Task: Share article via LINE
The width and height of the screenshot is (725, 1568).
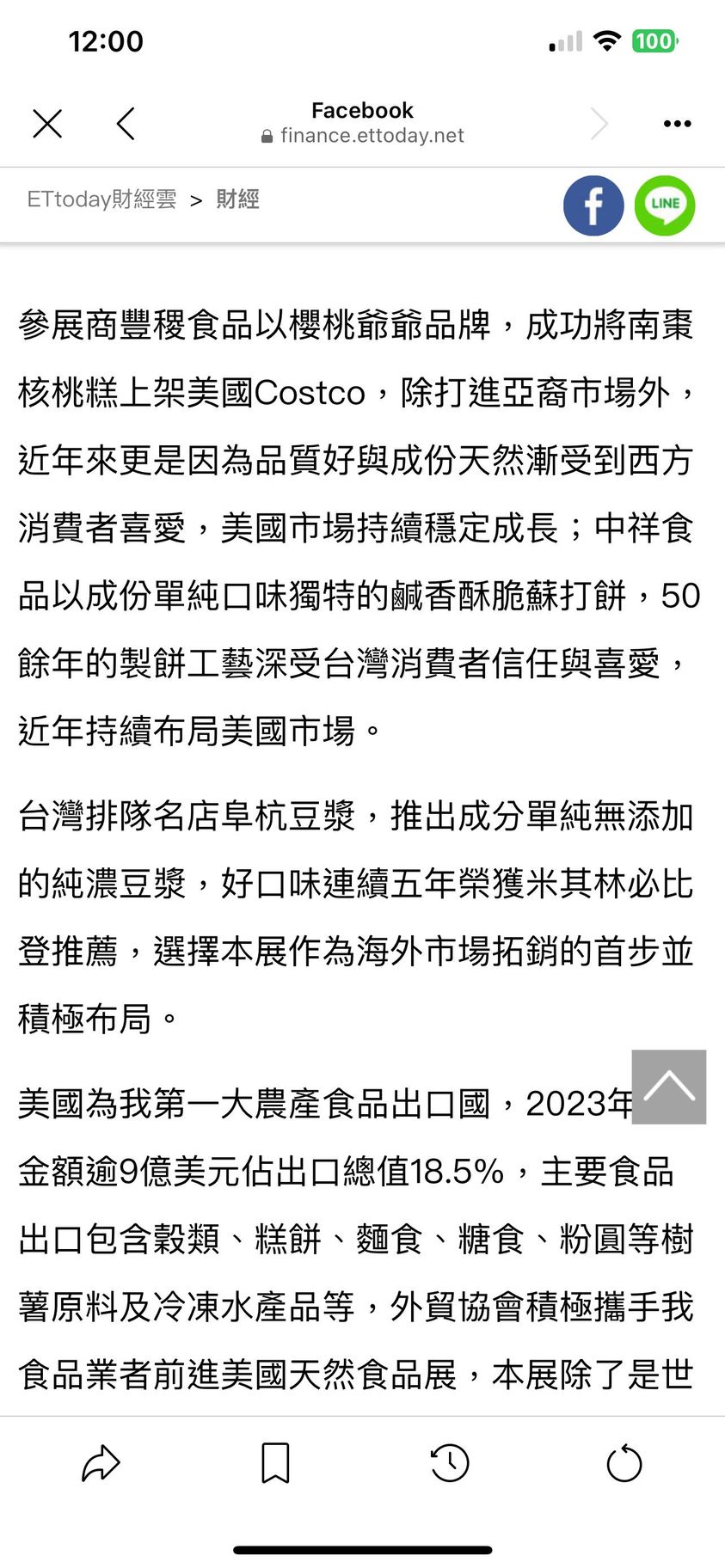Action: click(665, 205)
